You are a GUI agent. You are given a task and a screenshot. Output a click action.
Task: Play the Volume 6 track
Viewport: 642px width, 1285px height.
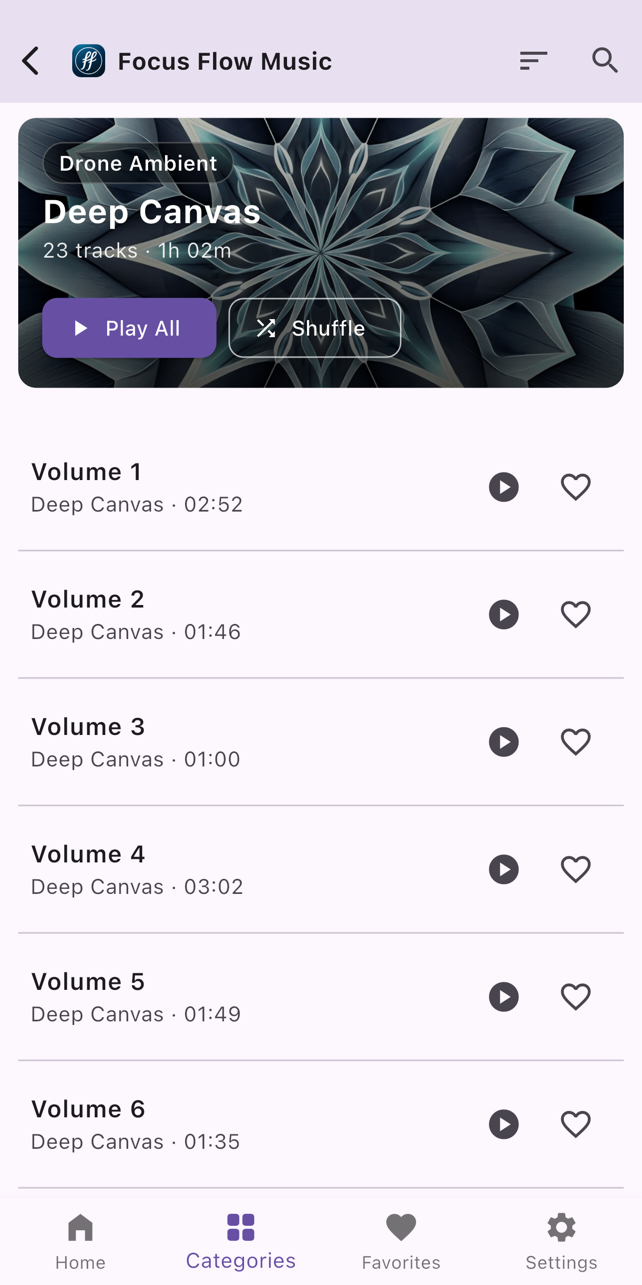[504, 1125]
